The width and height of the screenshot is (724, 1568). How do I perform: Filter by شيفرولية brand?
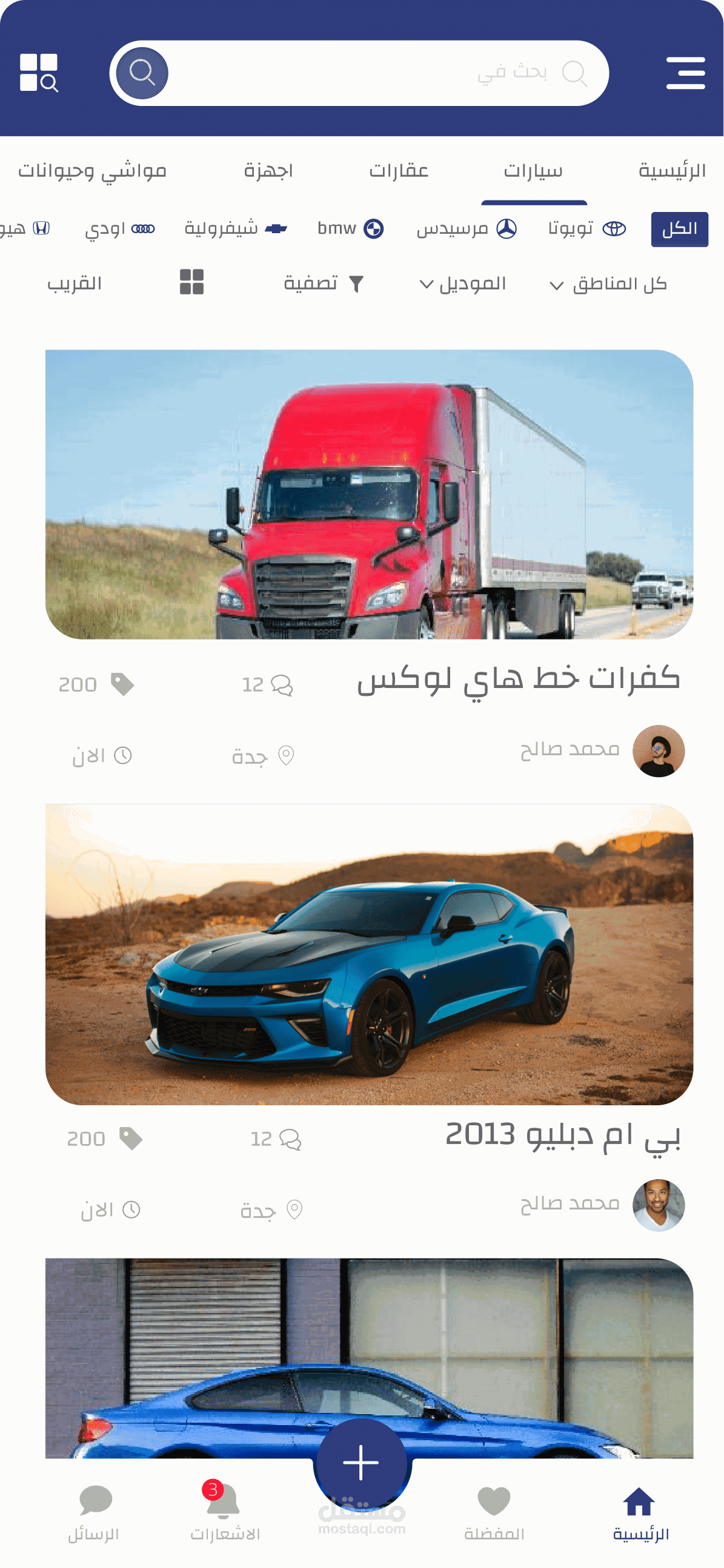click(x=235, y=229)
